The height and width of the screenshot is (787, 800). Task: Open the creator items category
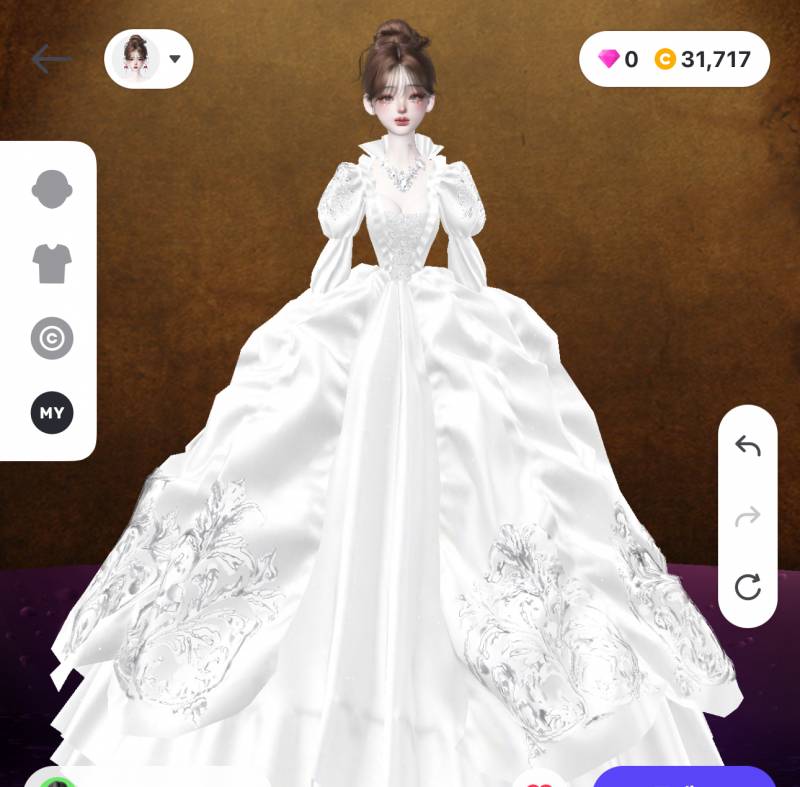(x=51, y=339)
